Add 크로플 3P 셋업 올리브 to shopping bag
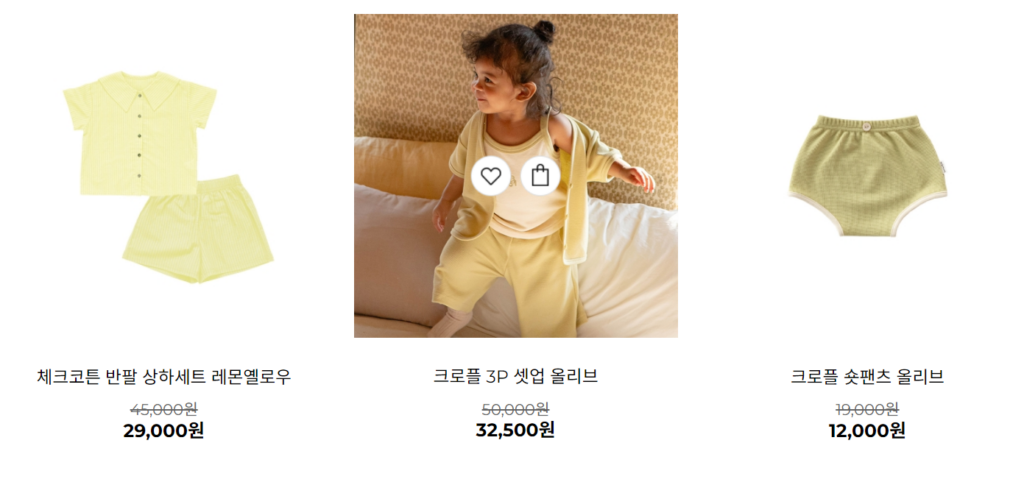Screen dimensions: 1024x482 tap(540, 176)
